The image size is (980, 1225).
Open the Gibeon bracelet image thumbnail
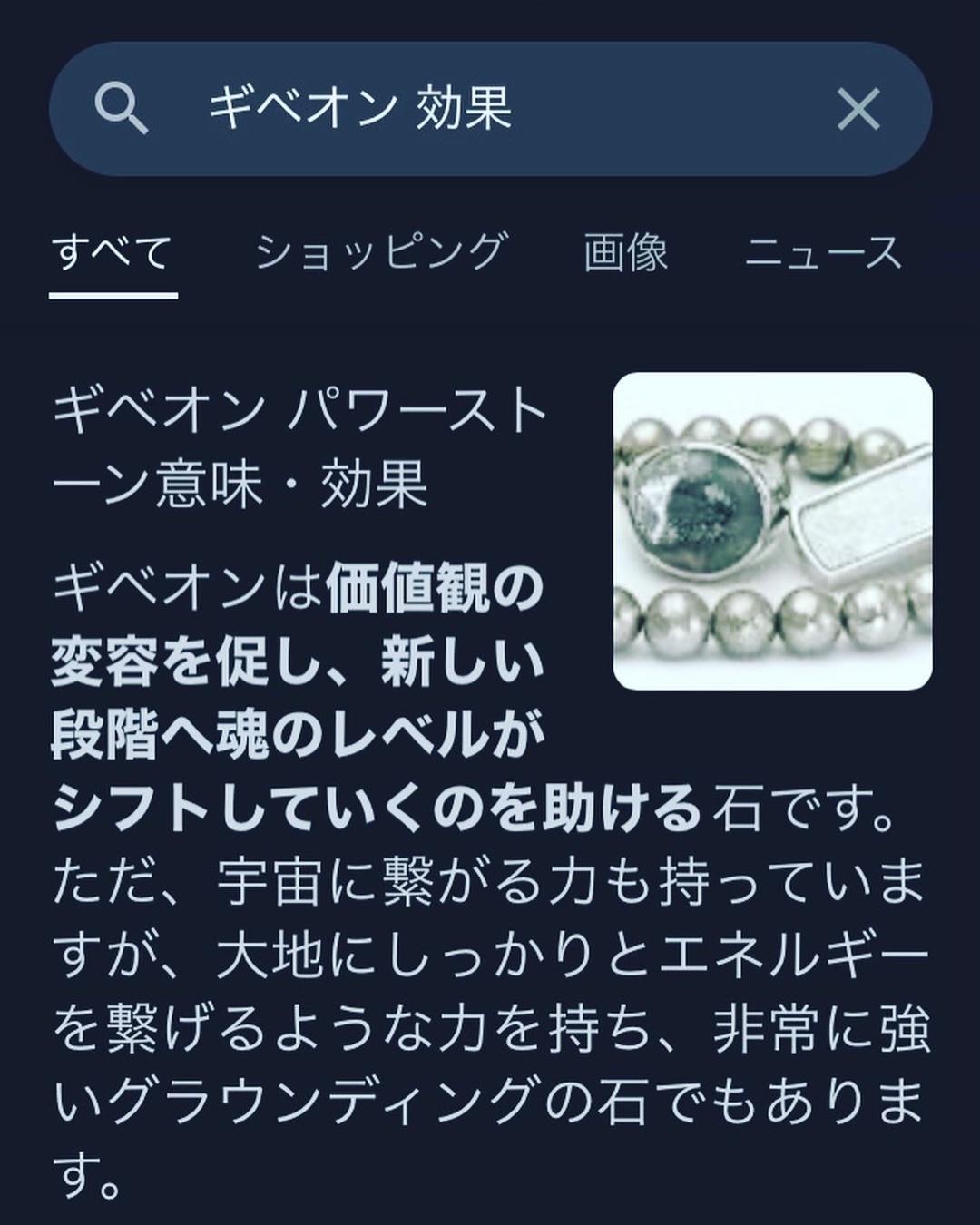click(x=772, y=532)
